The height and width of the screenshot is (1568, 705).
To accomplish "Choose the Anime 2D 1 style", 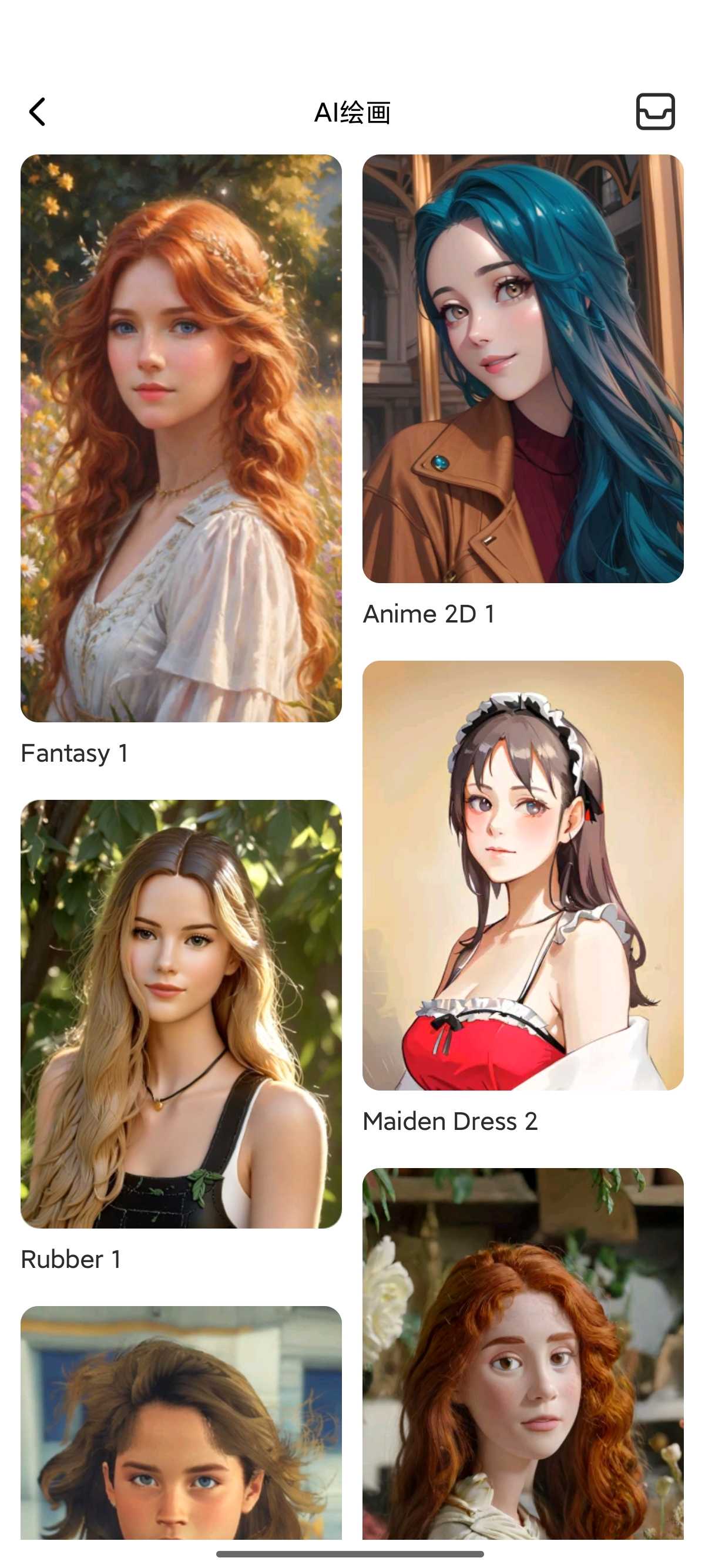I will 522,369.
